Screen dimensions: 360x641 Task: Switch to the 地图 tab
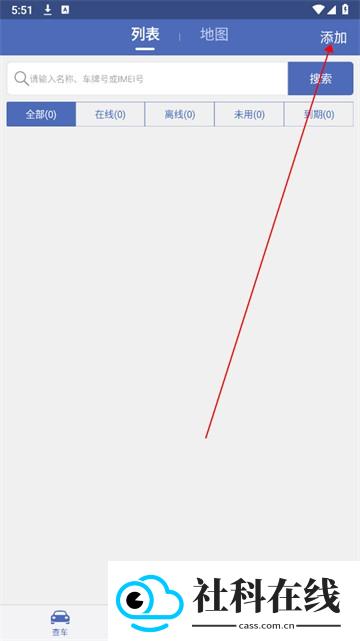tap(214, 35)
